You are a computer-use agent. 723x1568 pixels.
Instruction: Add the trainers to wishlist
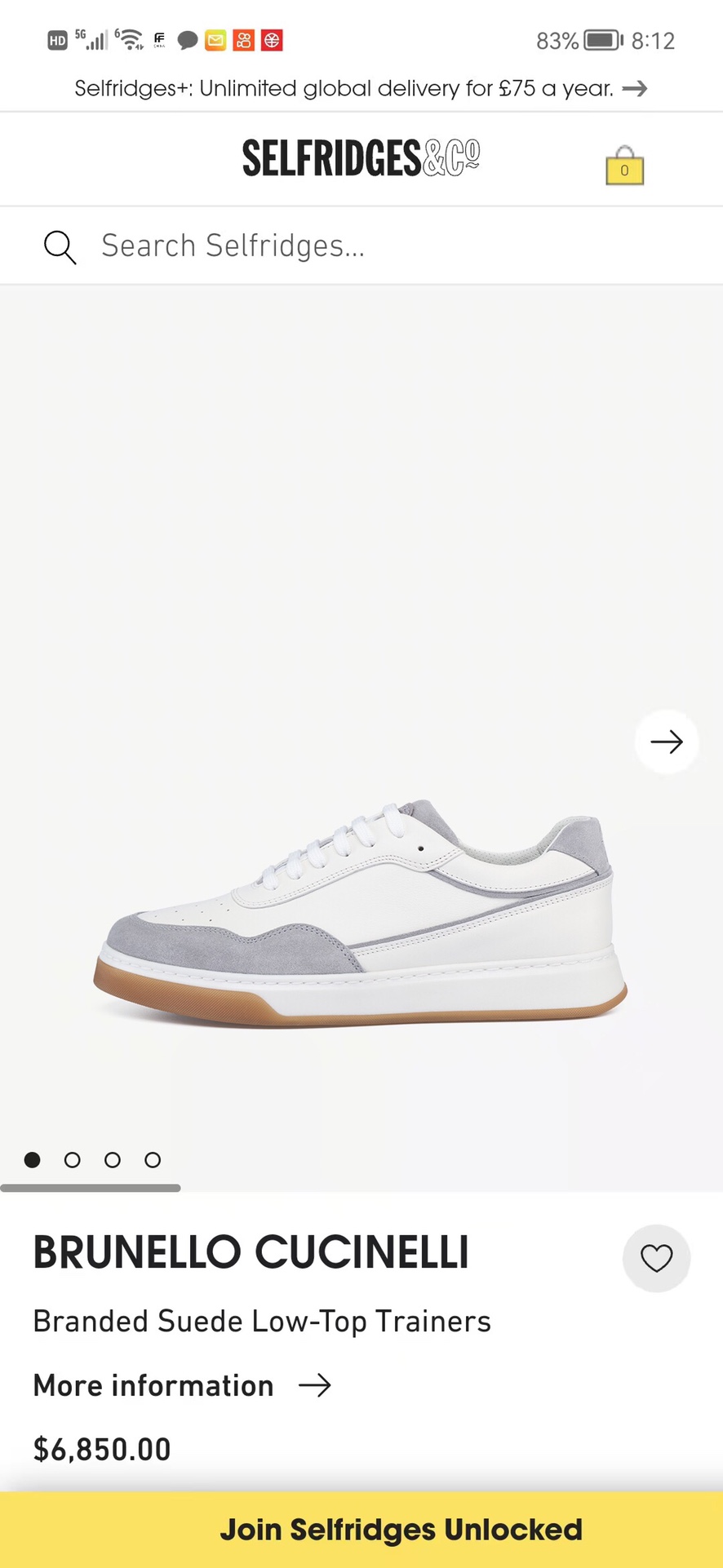click(656, 1258)
